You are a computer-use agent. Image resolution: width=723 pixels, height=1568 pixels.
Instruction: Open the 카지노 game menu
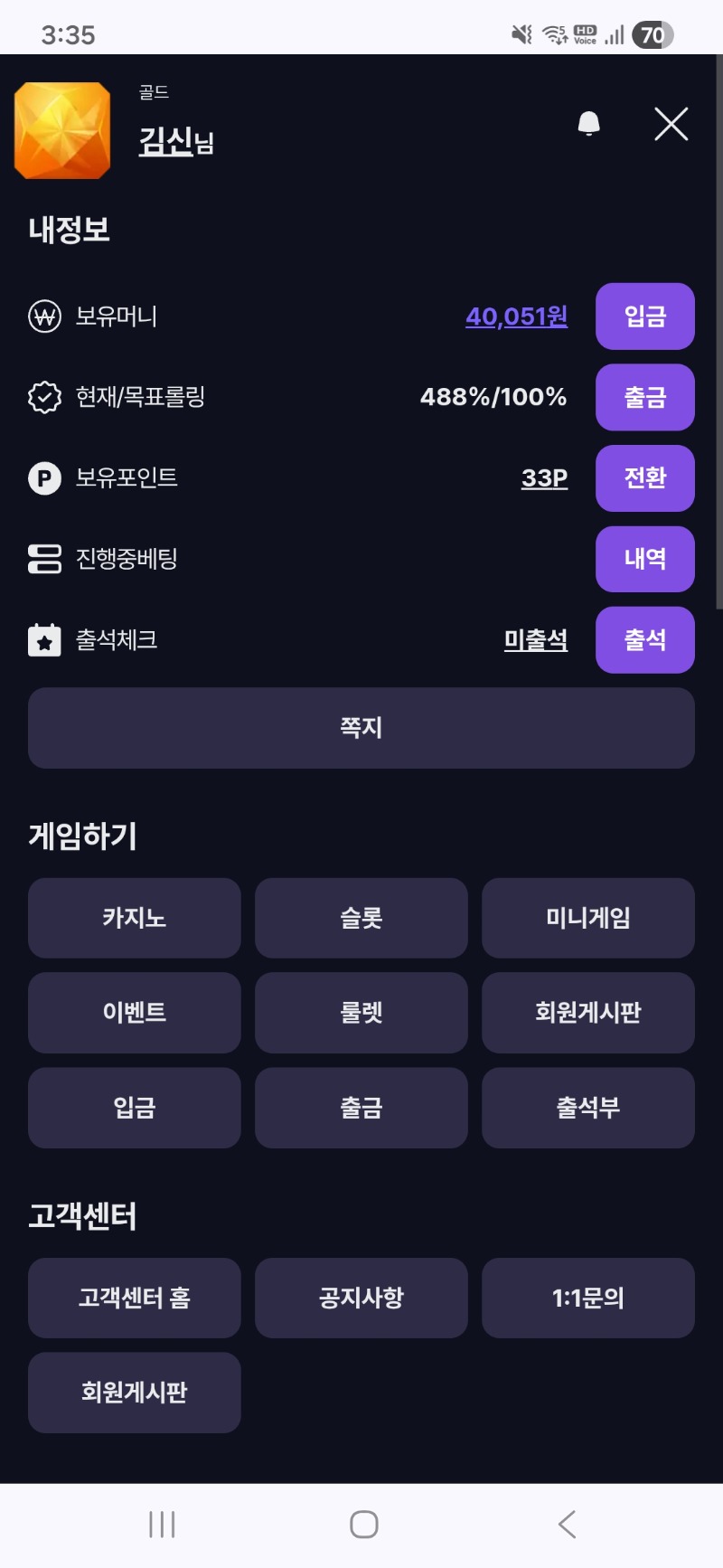134,918
